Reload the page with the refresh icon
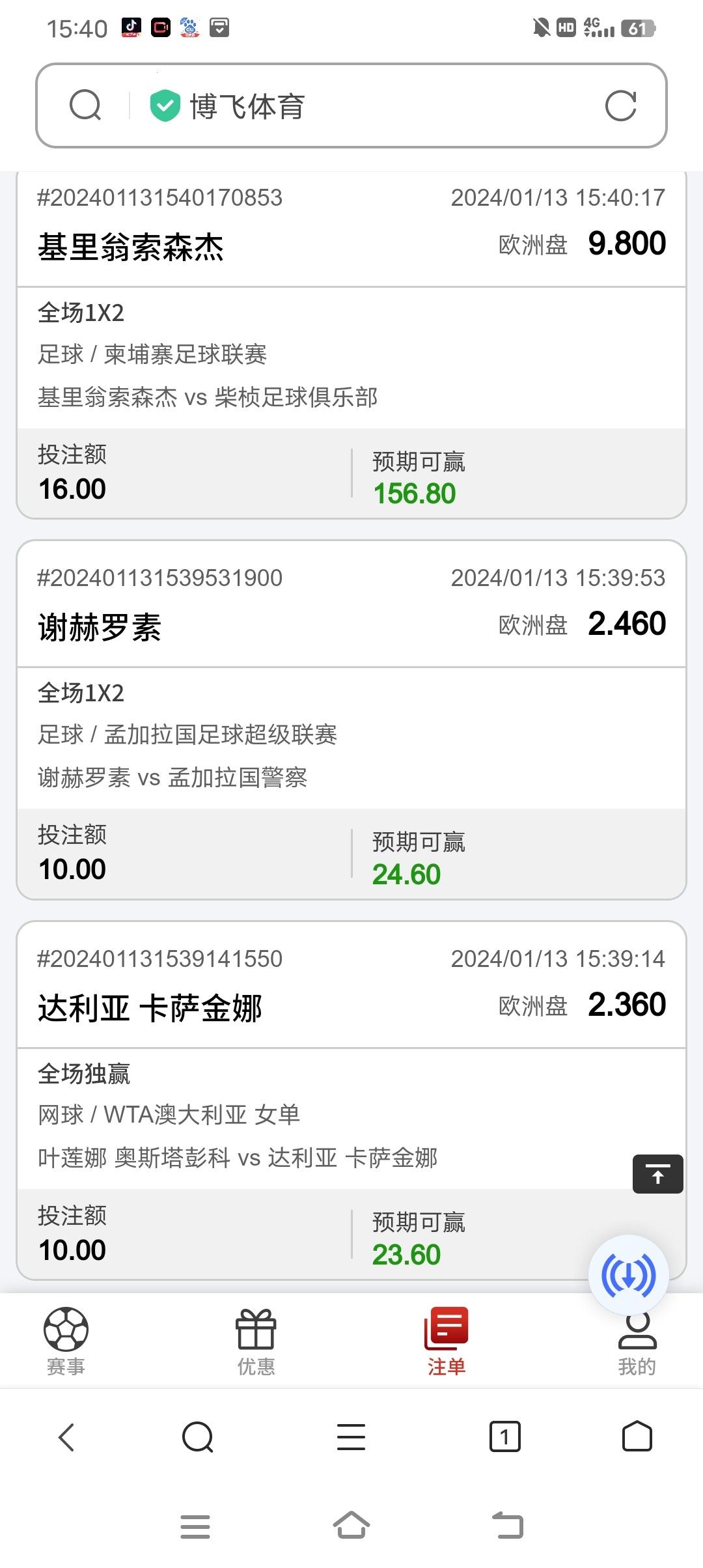Image resolution: width=703 pixels, height=1568 pixels. coord(620,105)
